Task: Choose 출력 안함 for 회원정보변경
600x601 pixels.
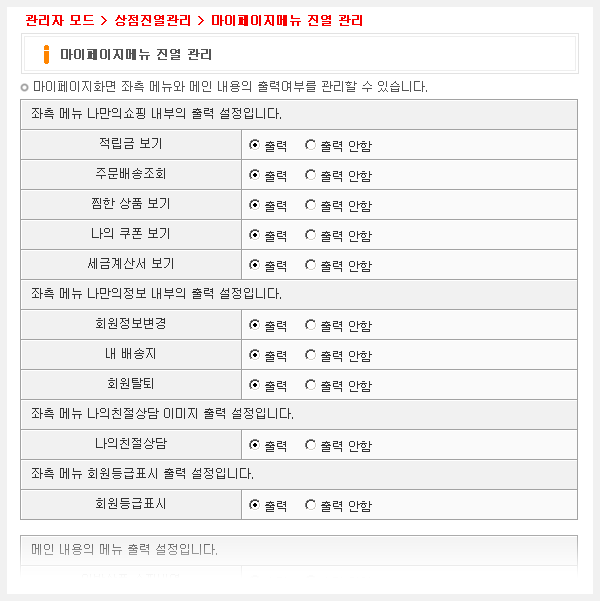Action: (310, 325)
